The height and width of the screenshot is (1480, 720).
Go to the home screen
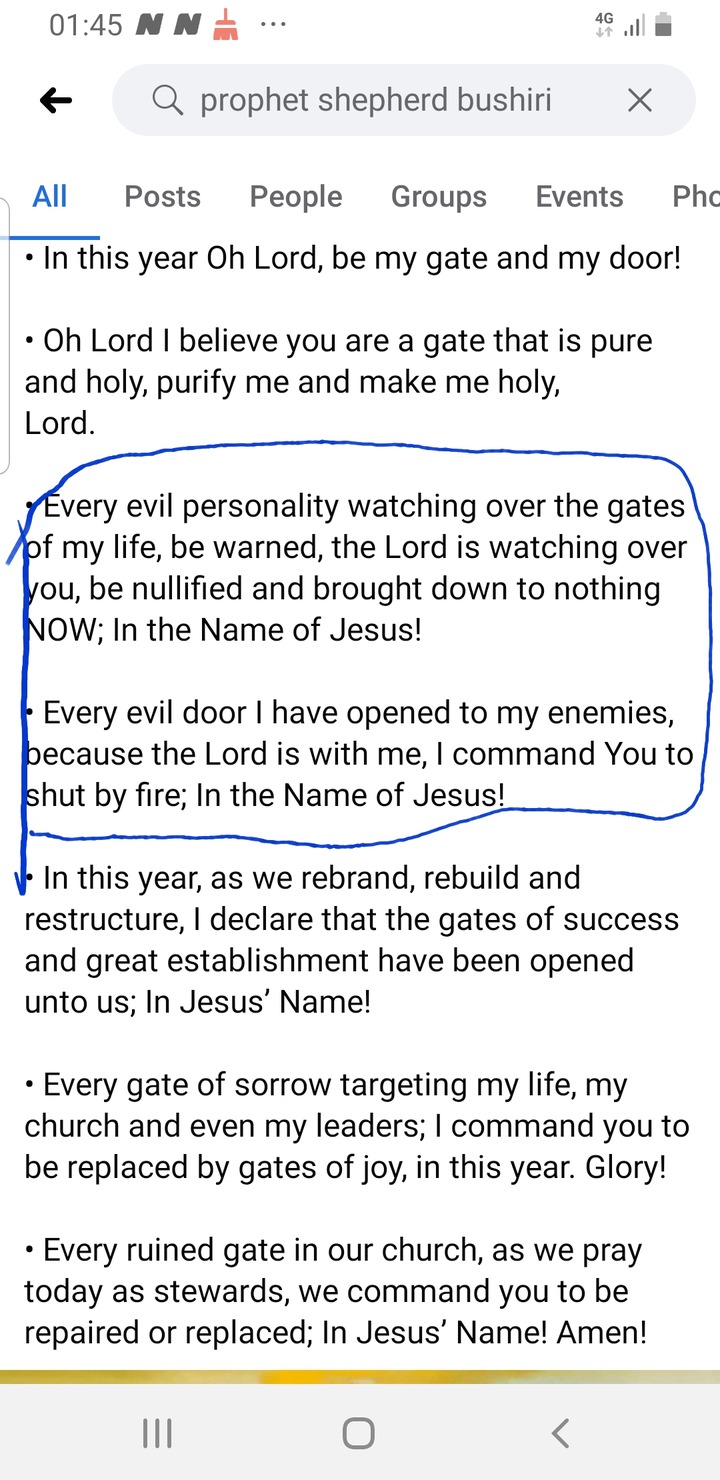[359, 1433]
